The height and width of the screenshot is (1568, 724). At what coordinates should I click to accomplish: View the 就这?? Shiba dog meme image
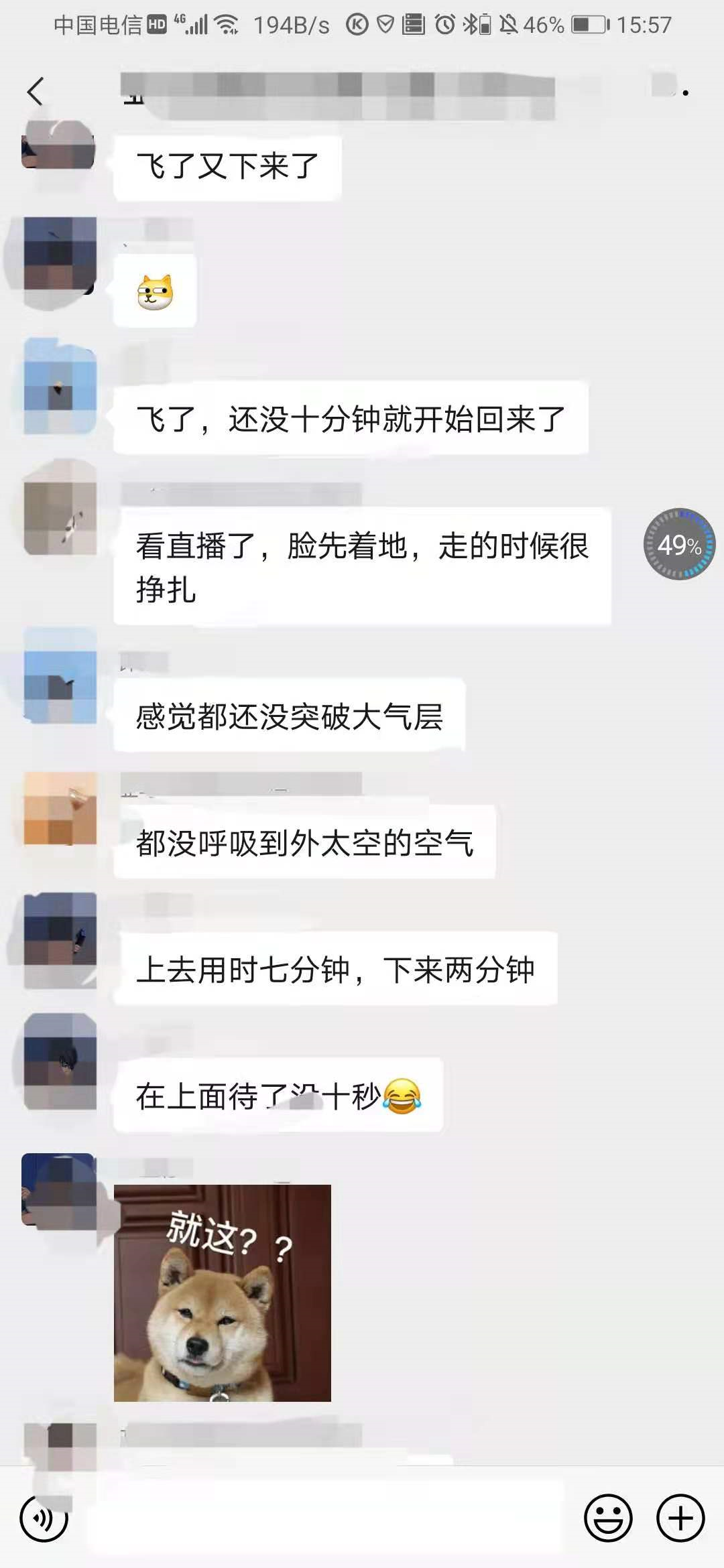pyautogui.click(x=223, y=1293)
